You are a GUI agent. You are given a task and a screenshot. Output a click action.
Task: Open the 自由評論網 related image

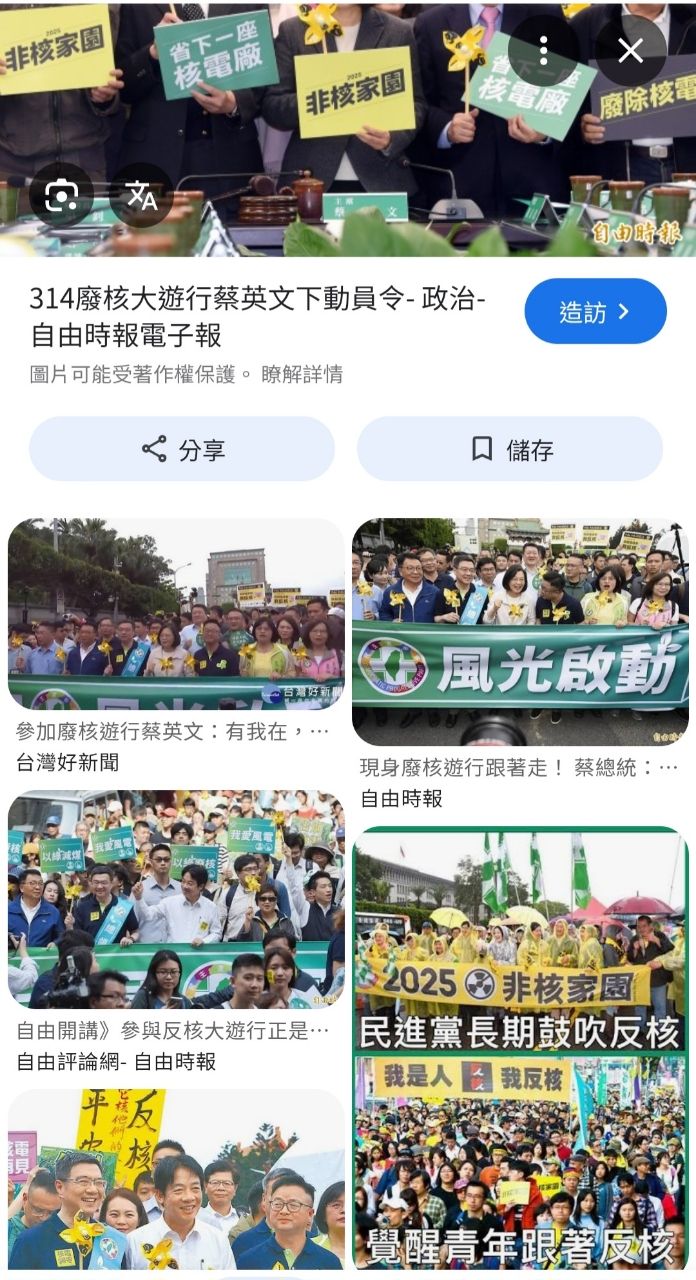(x=176, y=899)
